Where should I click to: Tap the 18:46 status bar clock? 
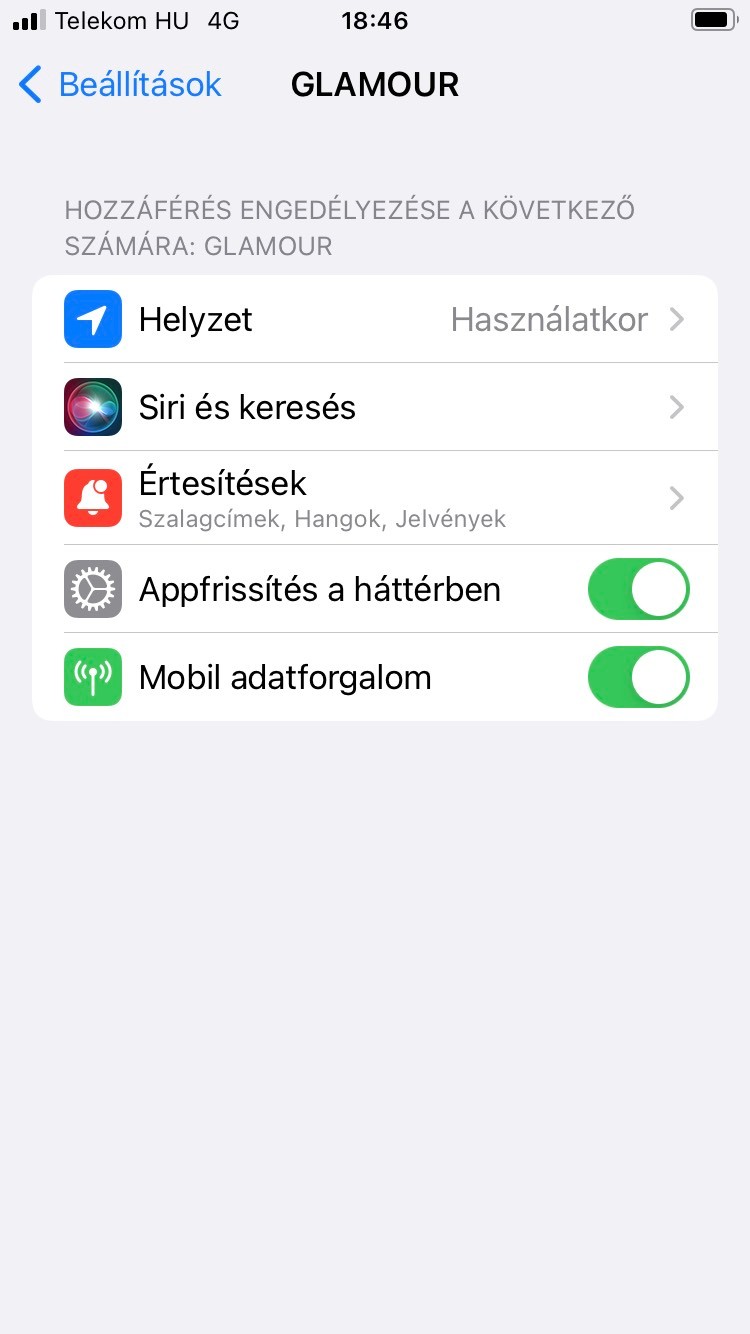click(375, 20)
